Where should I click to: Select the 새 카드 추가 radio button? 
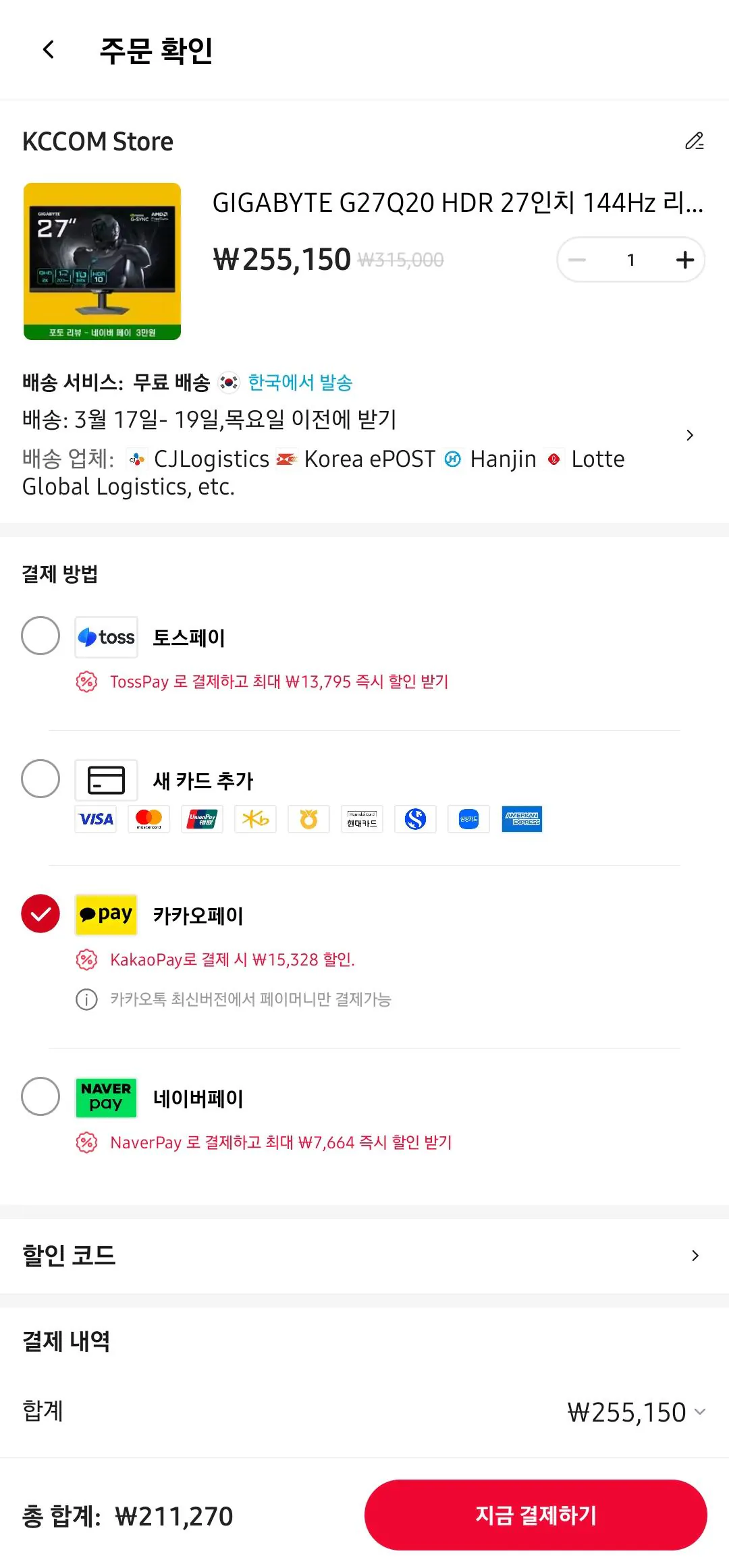(40, 779)
